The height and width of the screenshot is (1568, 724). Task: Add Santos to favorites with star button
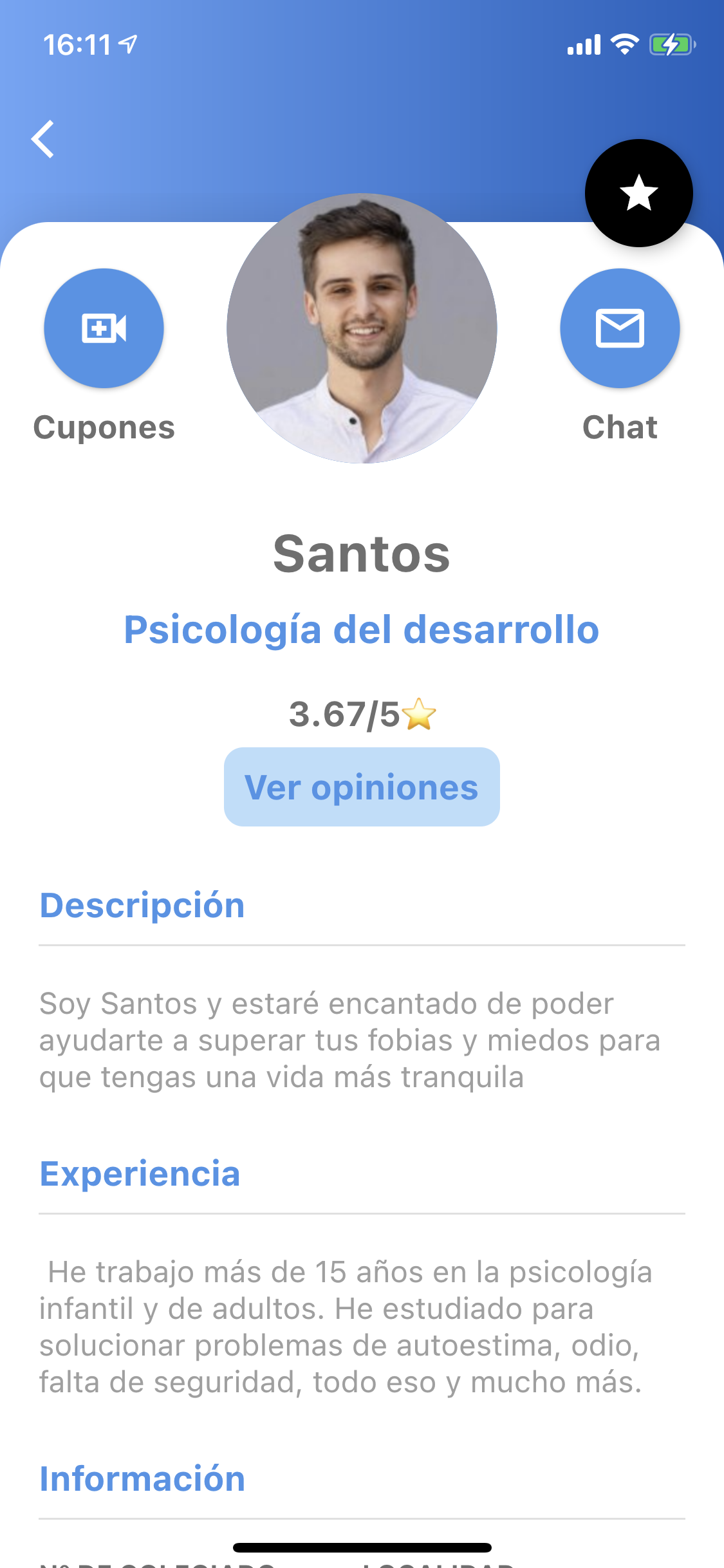point(638,193)
